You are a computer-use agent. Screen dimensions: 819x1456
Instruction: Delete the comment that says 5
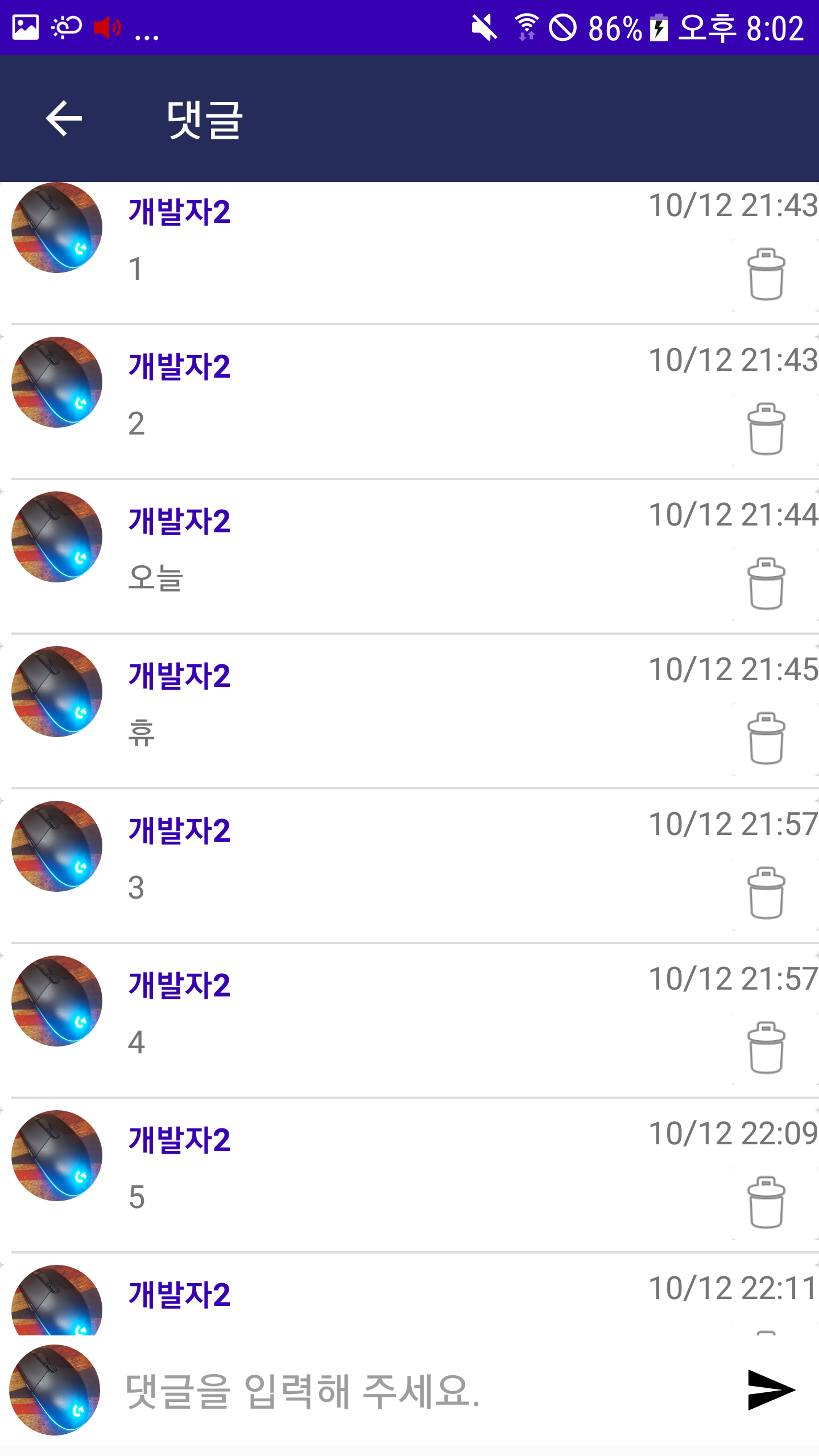(x=766, y=1202)
